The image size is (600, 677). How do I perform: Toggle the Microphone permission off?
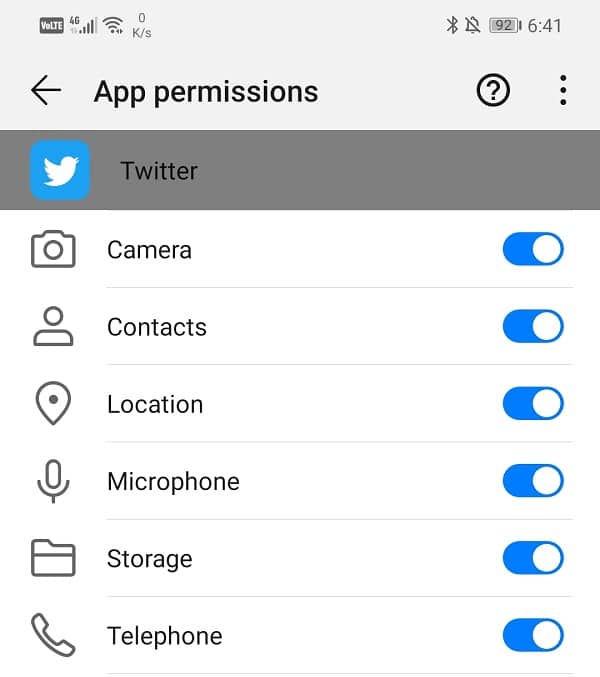(532, 481)
